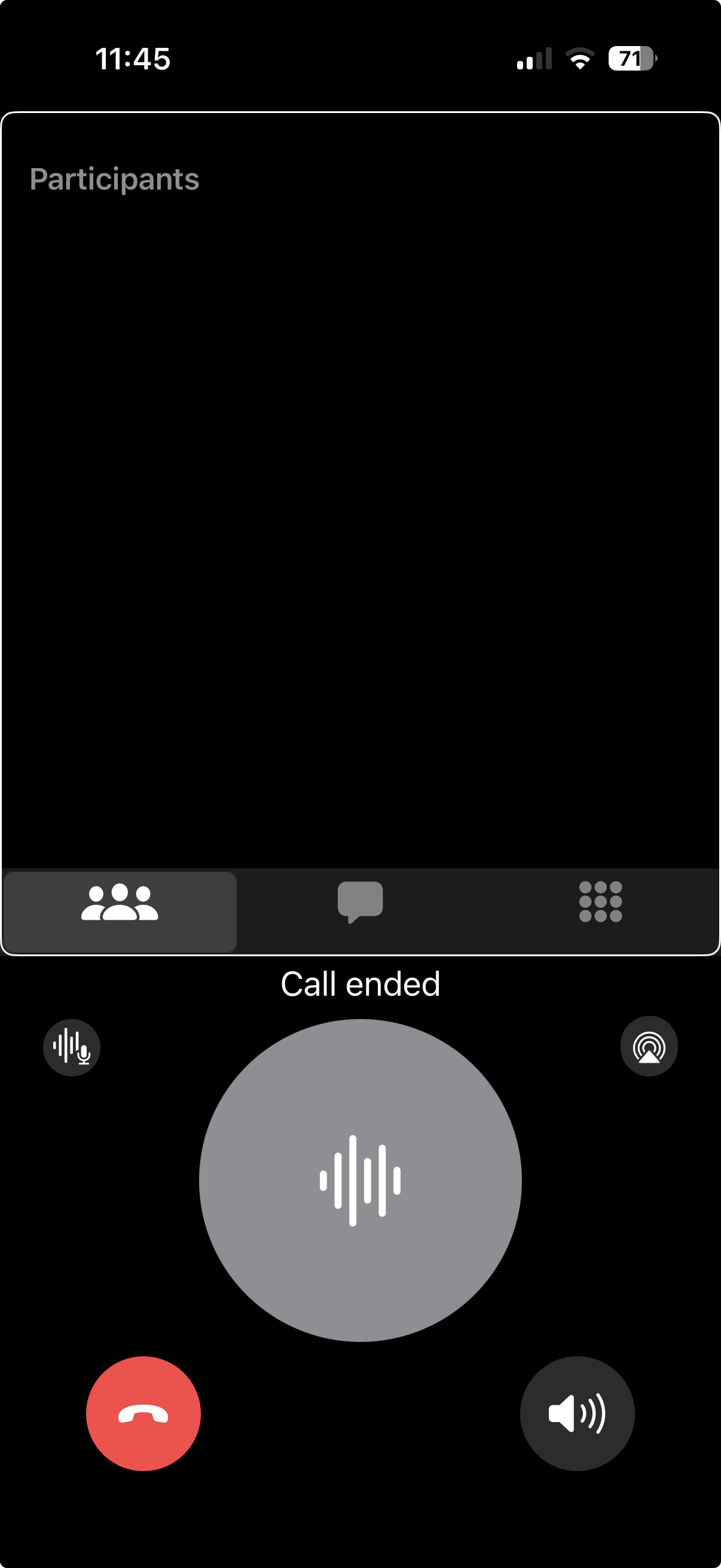721x1568 pixels.
Task: Open the AirPlay audio routing options
Action: tap(649, 1047)
